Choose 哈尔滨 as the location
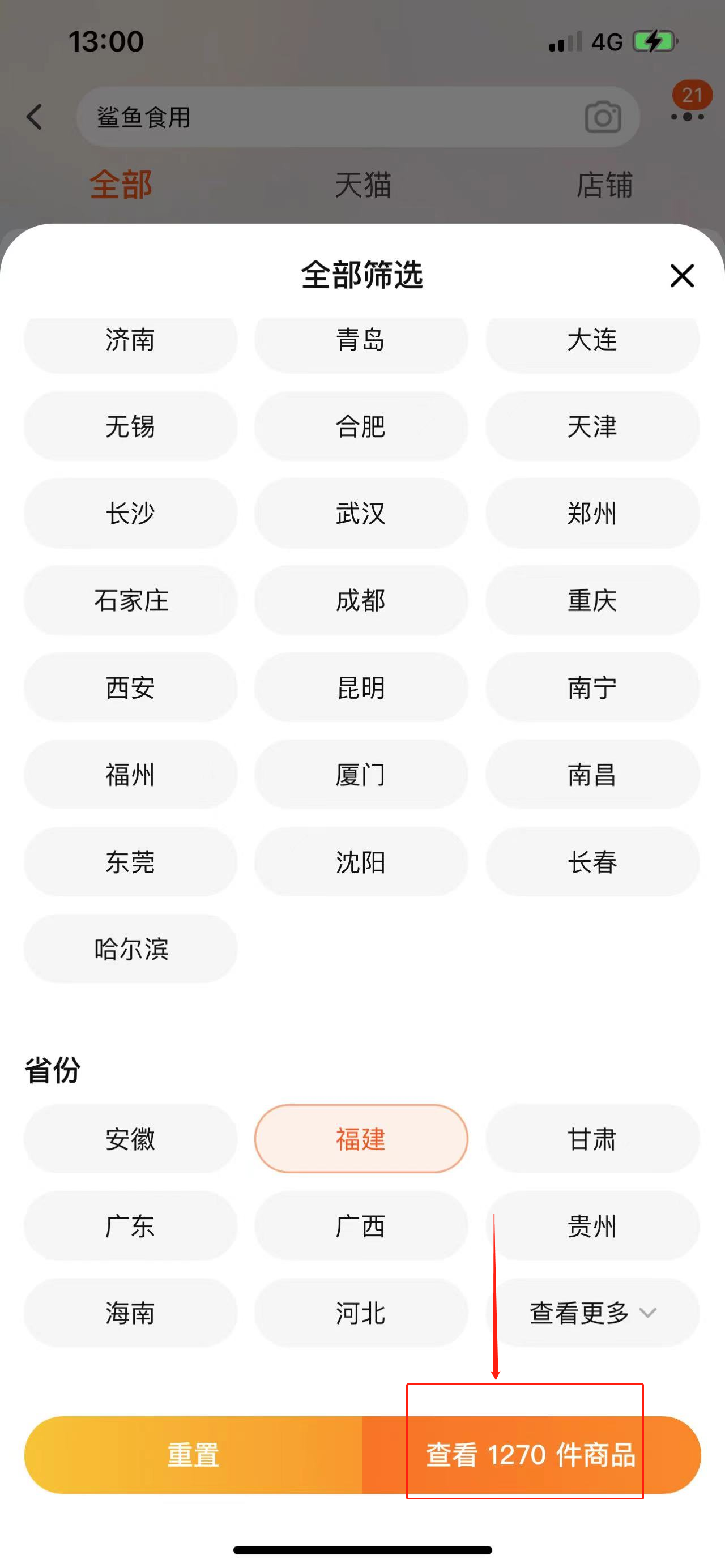The width and height of the screenshot is (725, 1568). [x=130, y=949]
